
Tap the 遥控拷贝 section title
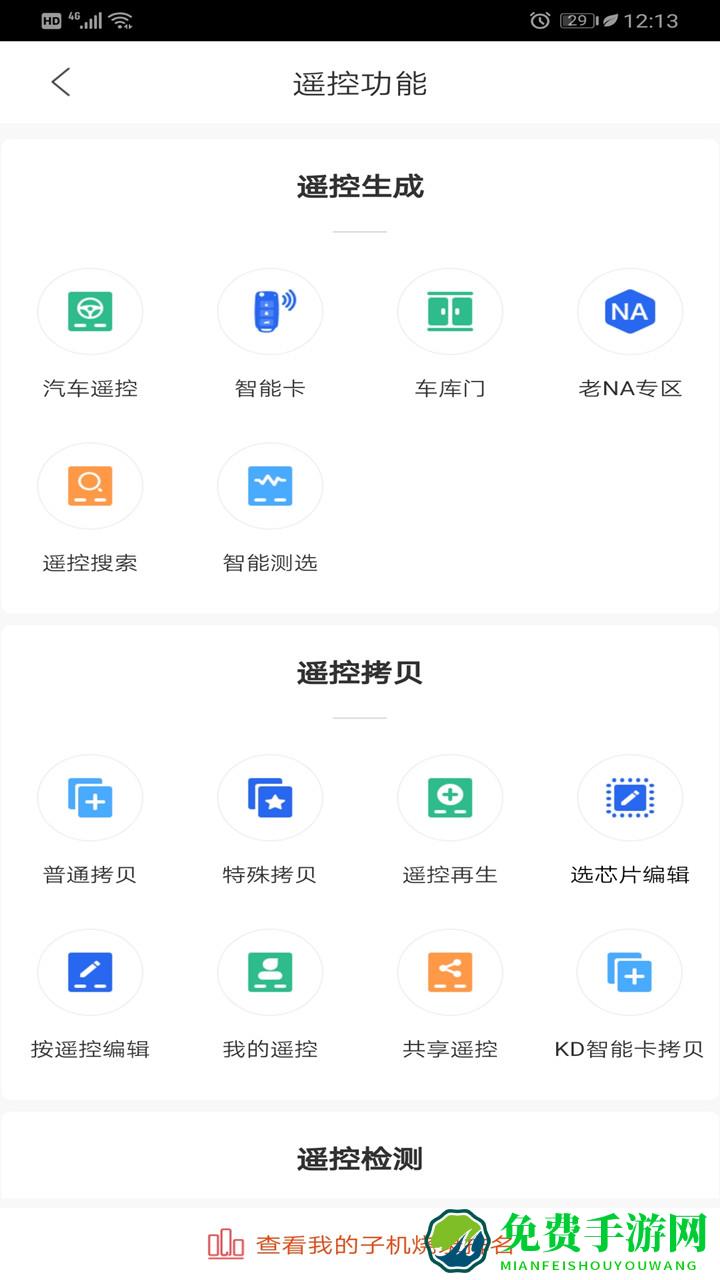click(x=360, y=673)
